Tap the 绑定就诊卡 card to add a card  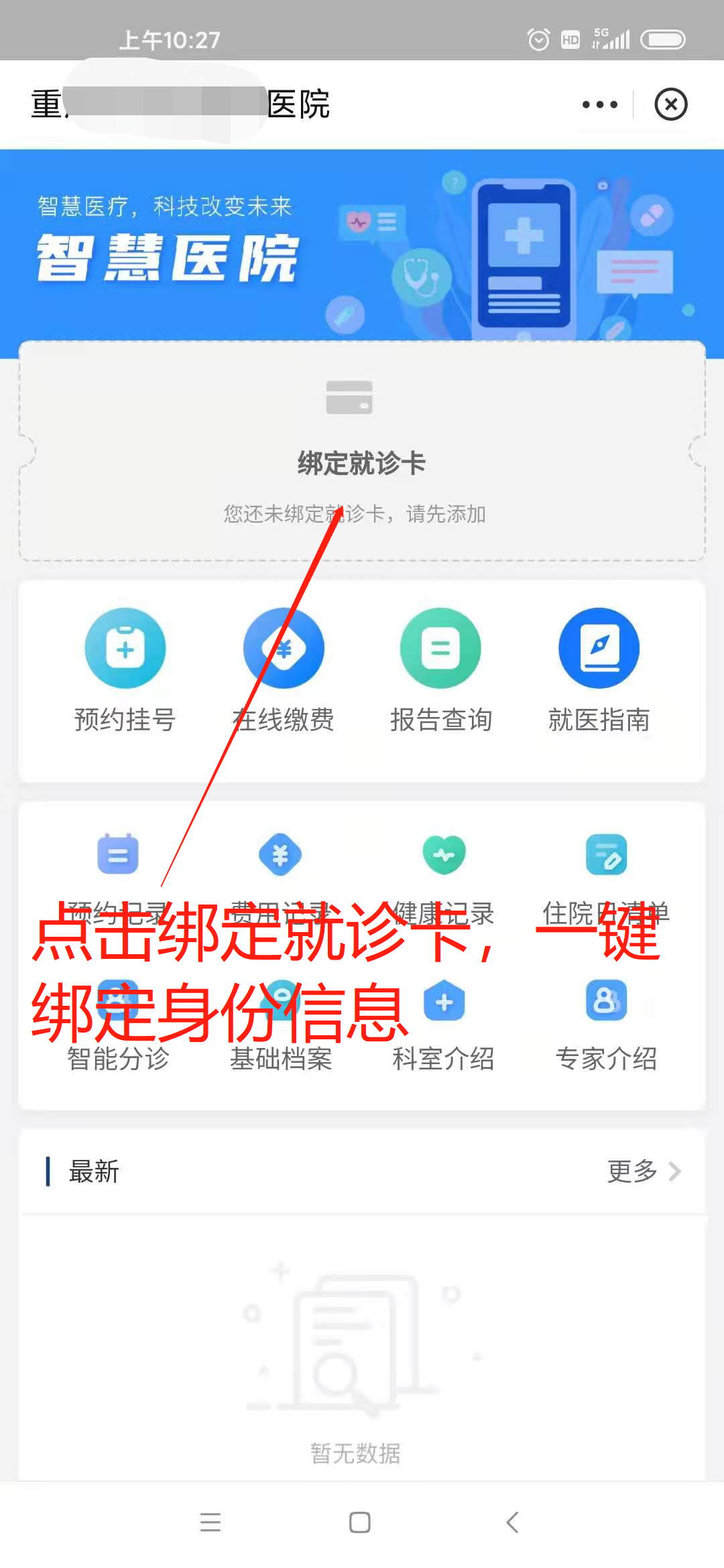pyautogui.click(x=362, y=452)
